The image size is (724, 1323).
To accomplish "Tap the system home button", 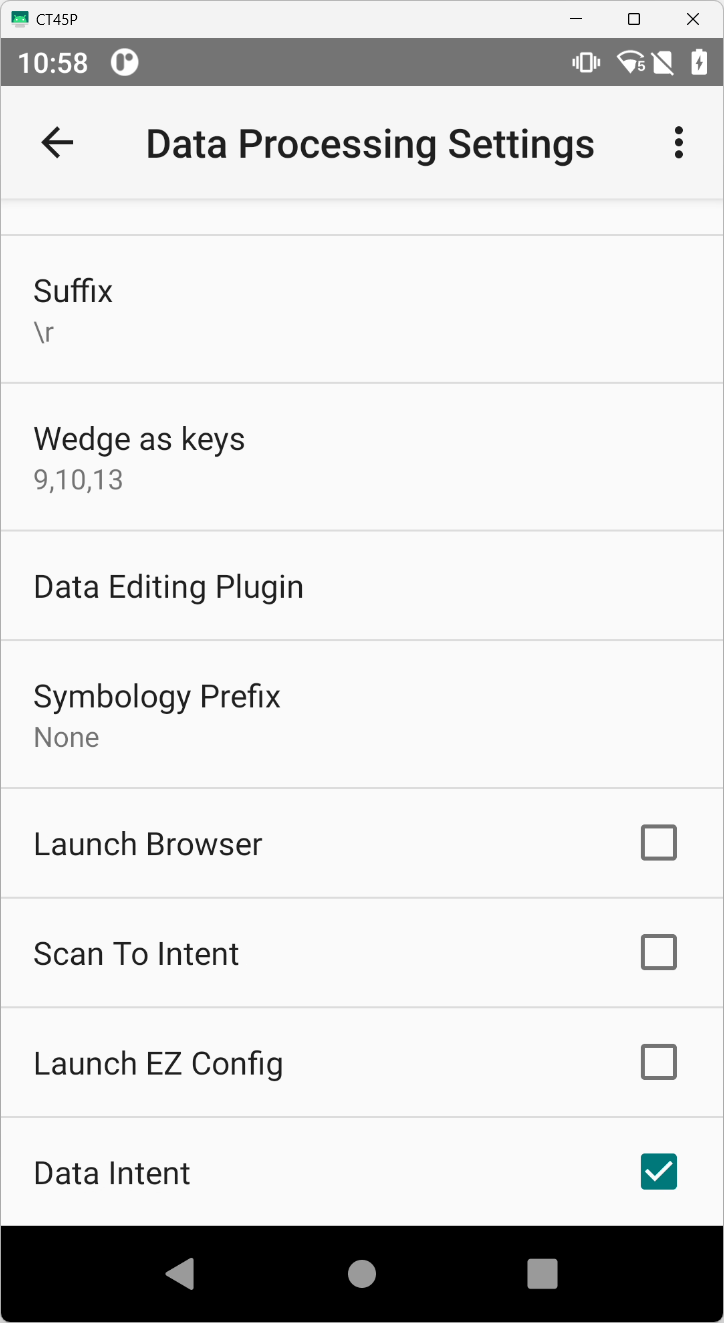I will tap(361, 1273).
